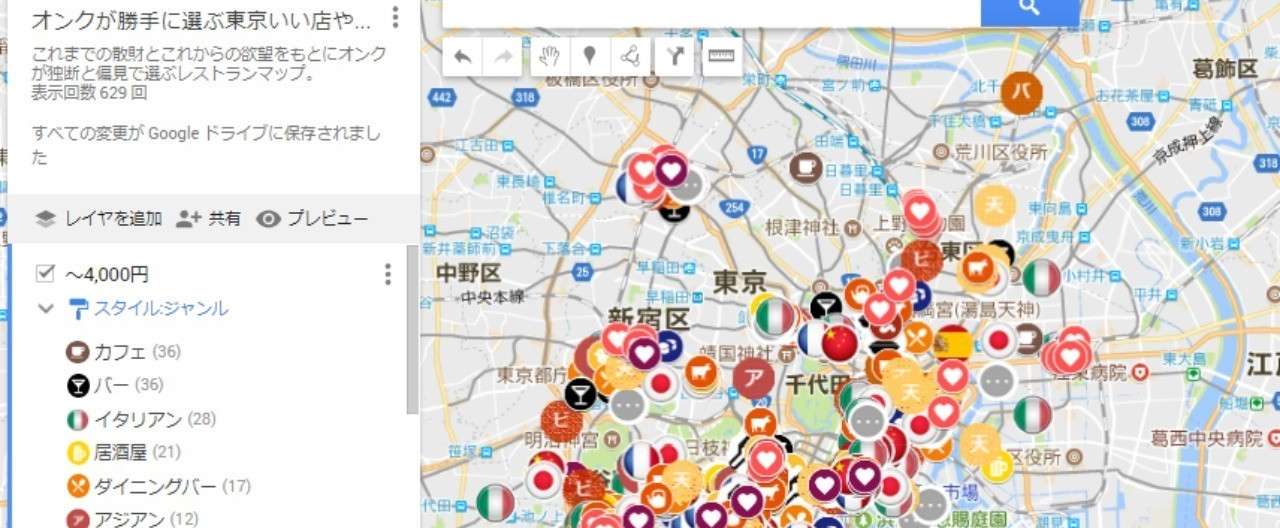This screenshot has width=1280, height=528.
Task: Undo the last map edit
Action: pyautogui.click(x=462, y=57)
